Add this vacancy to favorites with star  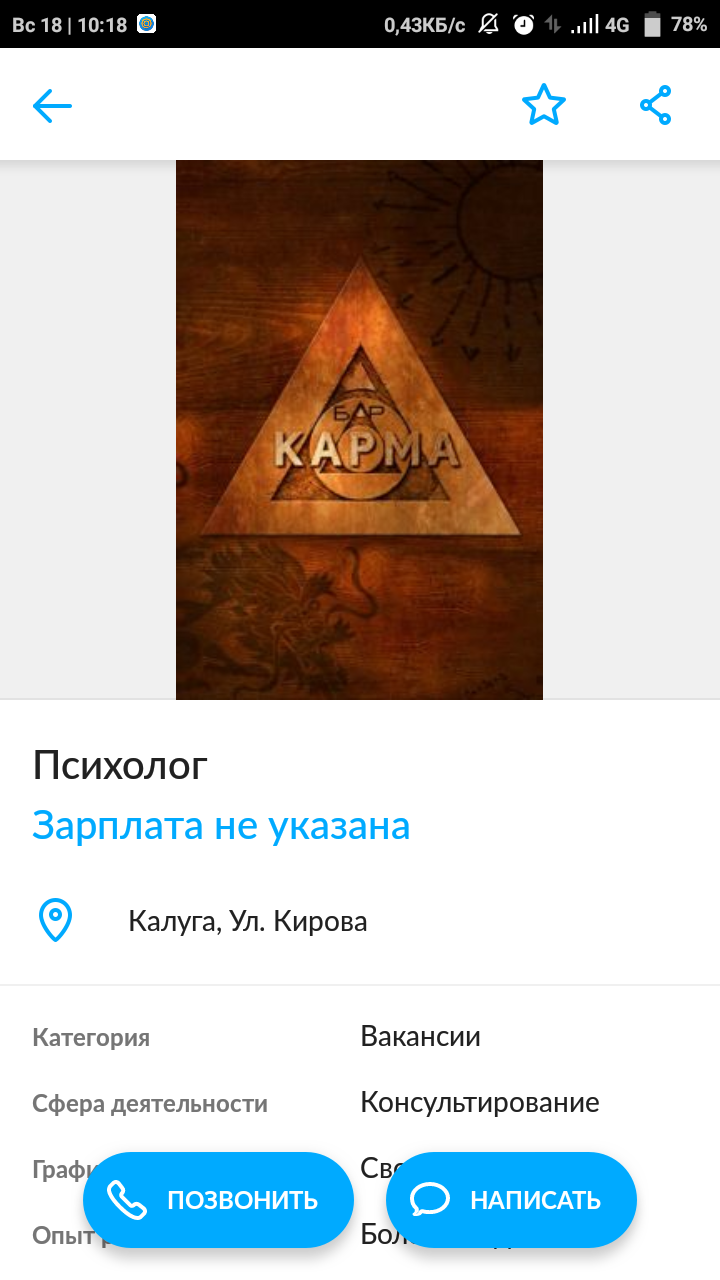544,105
